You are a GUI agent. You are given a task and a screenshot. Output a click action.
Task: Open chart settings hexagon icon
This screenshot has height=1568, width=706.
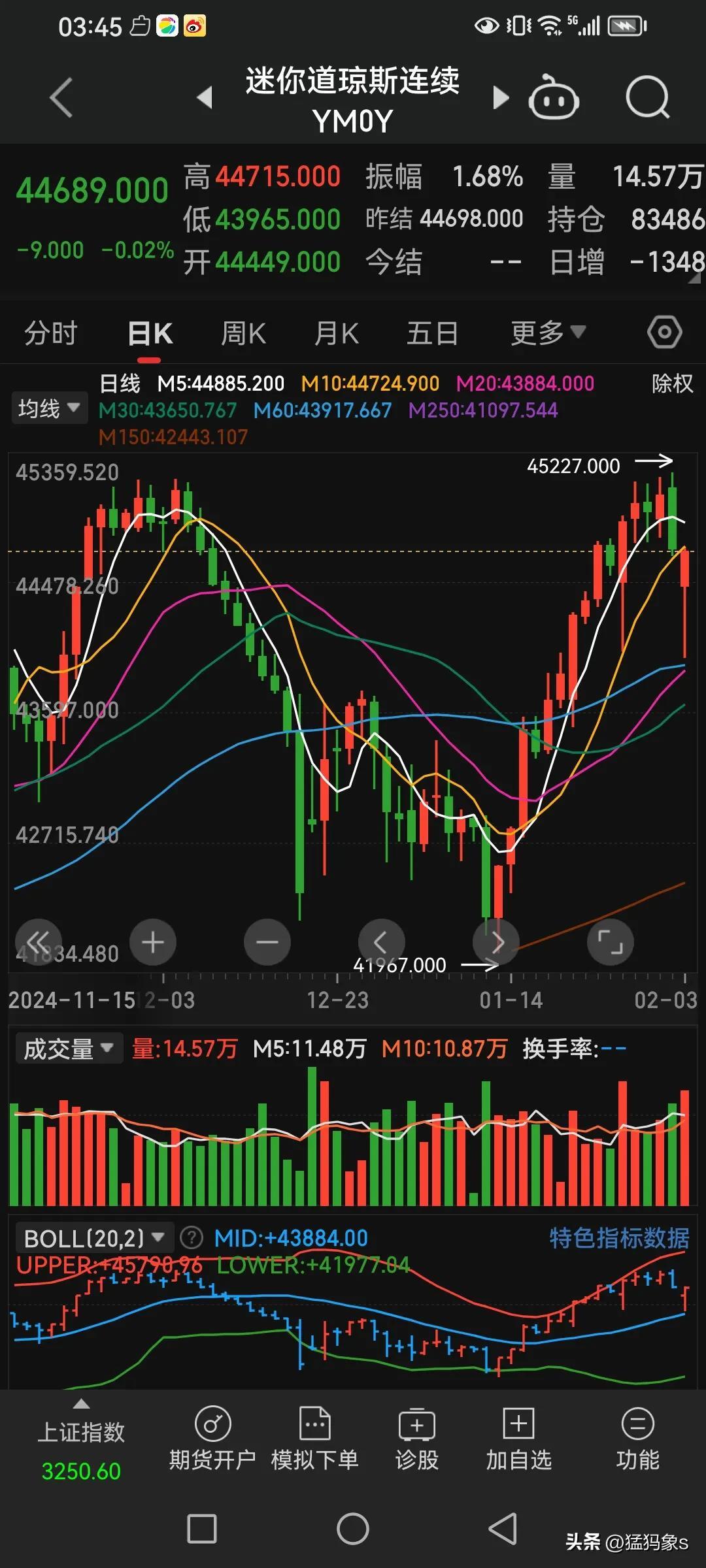point(665,333)
